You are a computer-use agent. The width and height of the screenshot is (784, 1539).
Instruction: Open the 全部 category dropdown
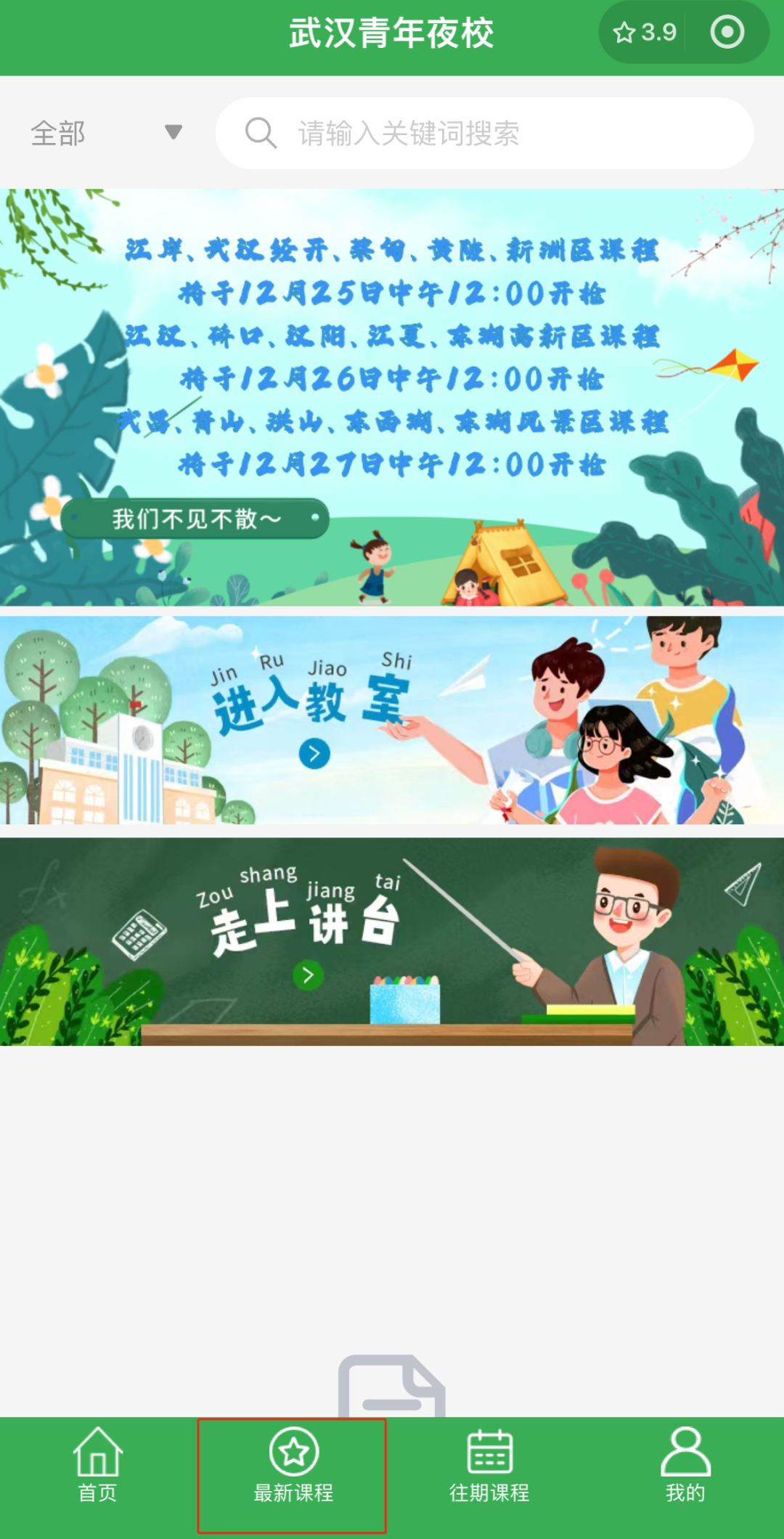click(106, 133)
